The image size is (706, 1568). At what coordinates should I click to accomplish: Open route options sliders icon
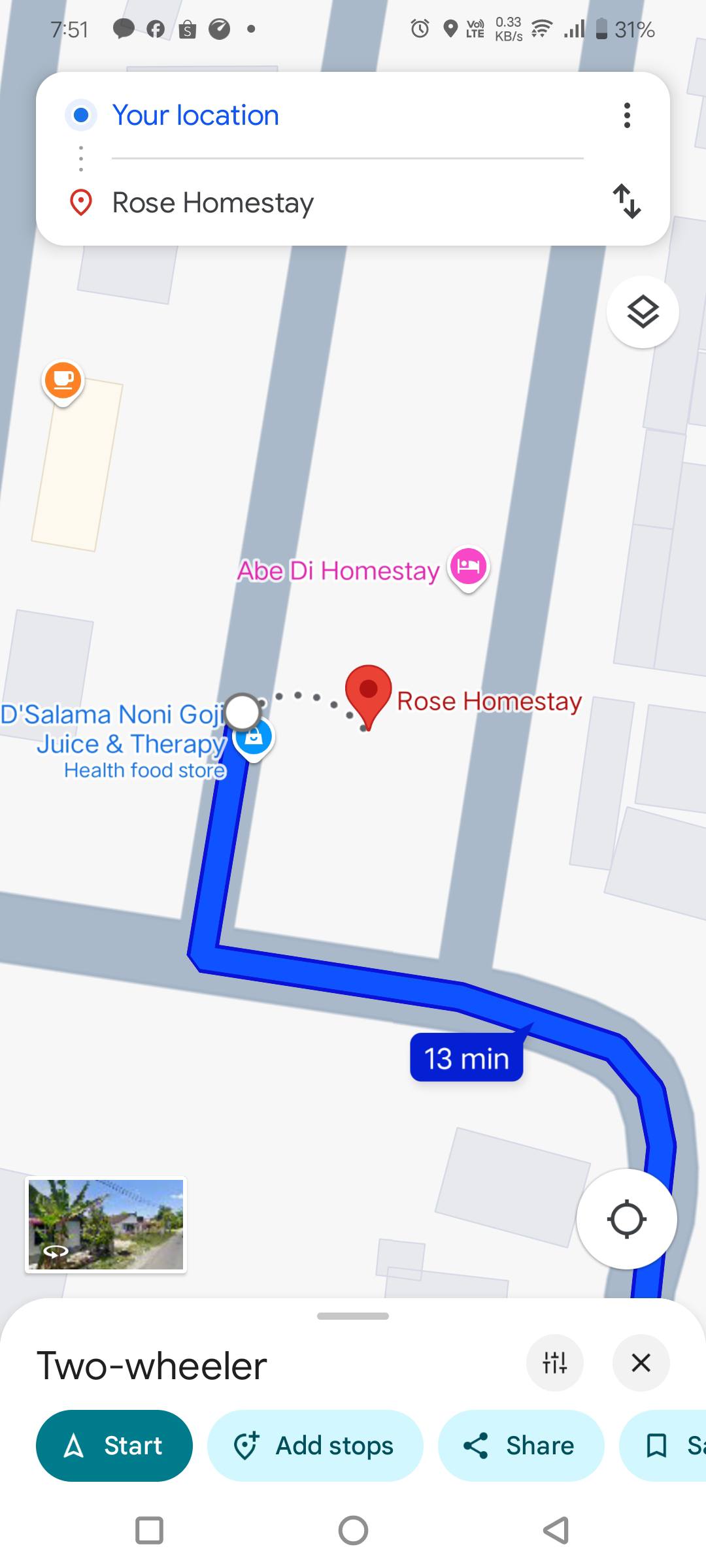click(x=555, y=1363)
